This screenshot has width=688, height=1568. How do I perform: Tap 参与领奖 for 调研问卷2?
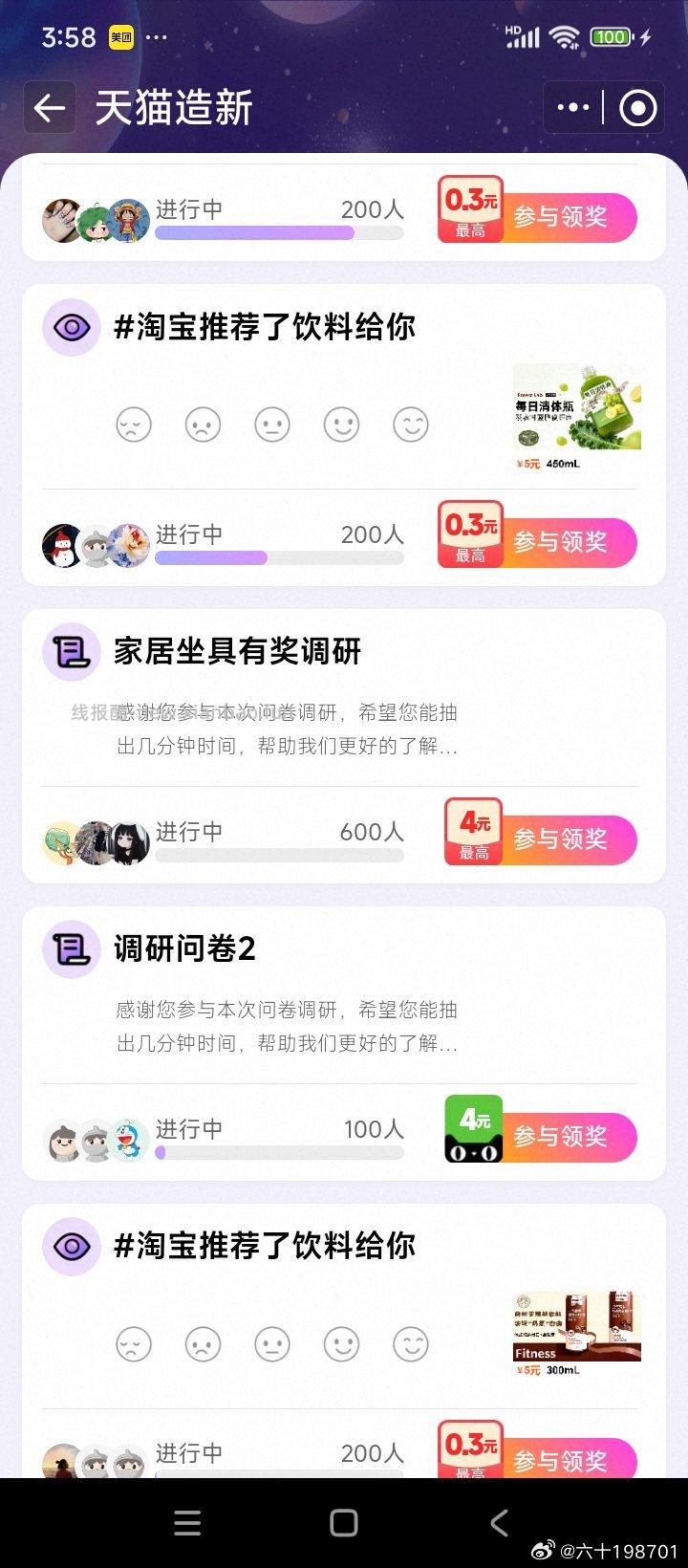click(x=563, y=1138)
